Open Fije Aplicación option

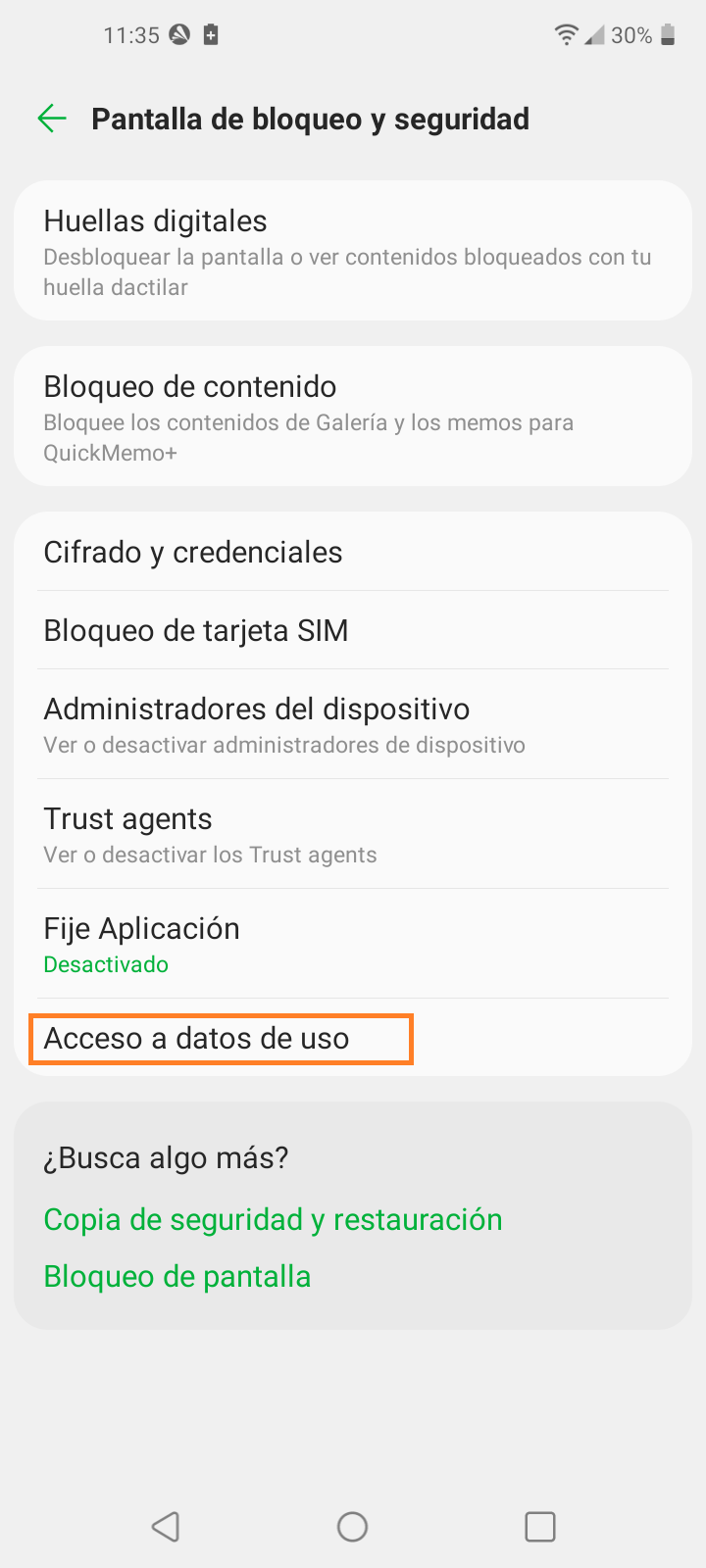click(353, 944)
